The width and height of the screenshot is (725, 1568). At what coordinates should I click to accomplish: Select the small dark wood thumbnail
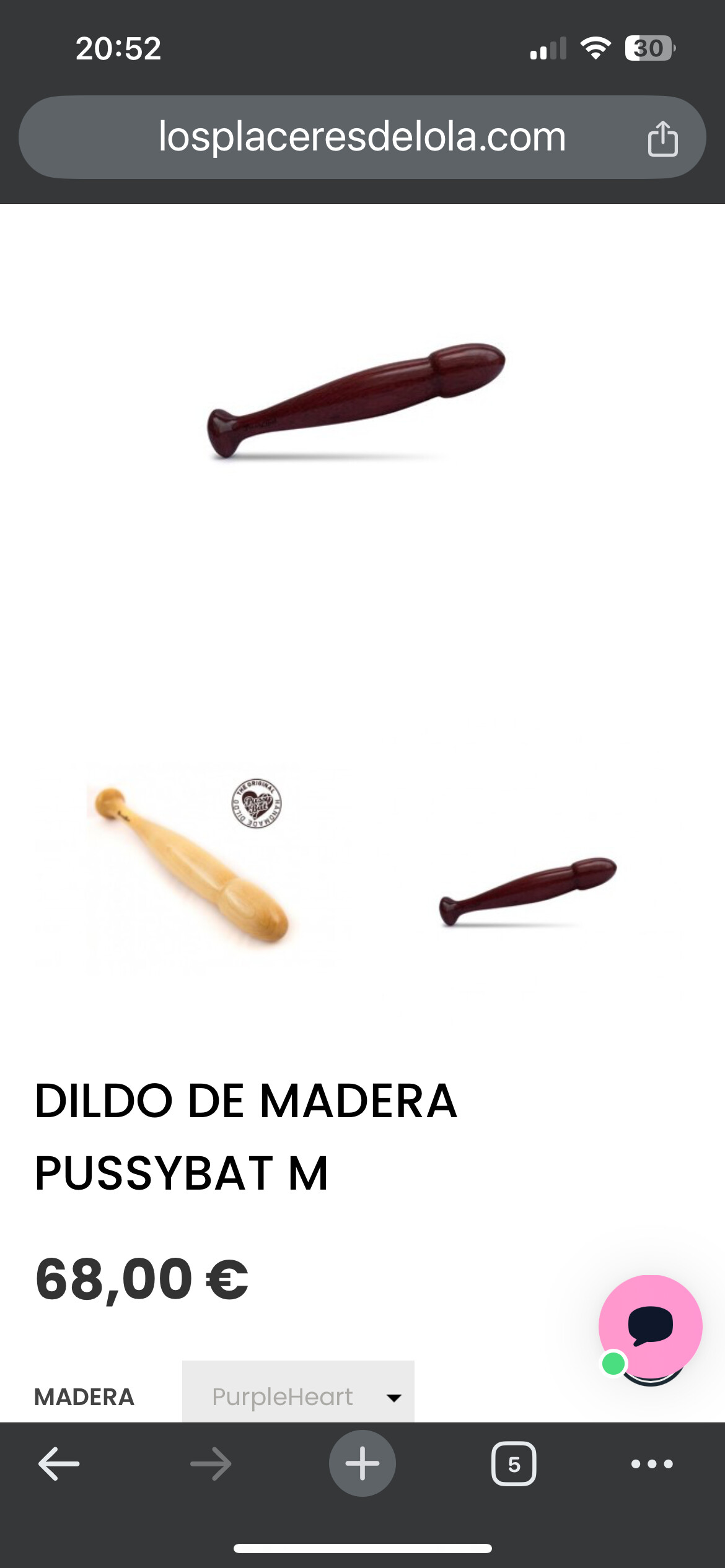(528, 891)
